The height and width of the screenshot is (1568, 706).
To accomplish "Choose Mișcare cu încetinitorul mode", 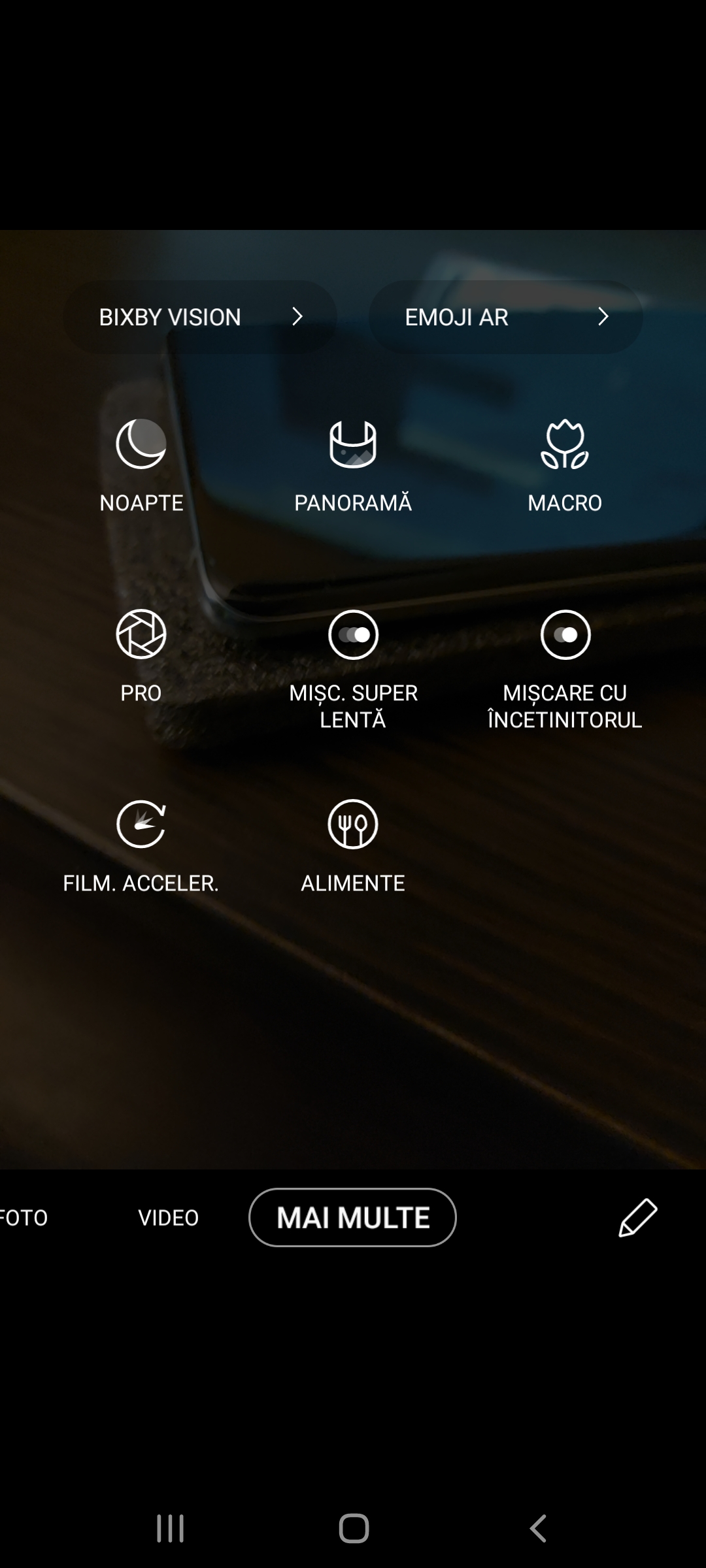I will (x=565, y=670).
